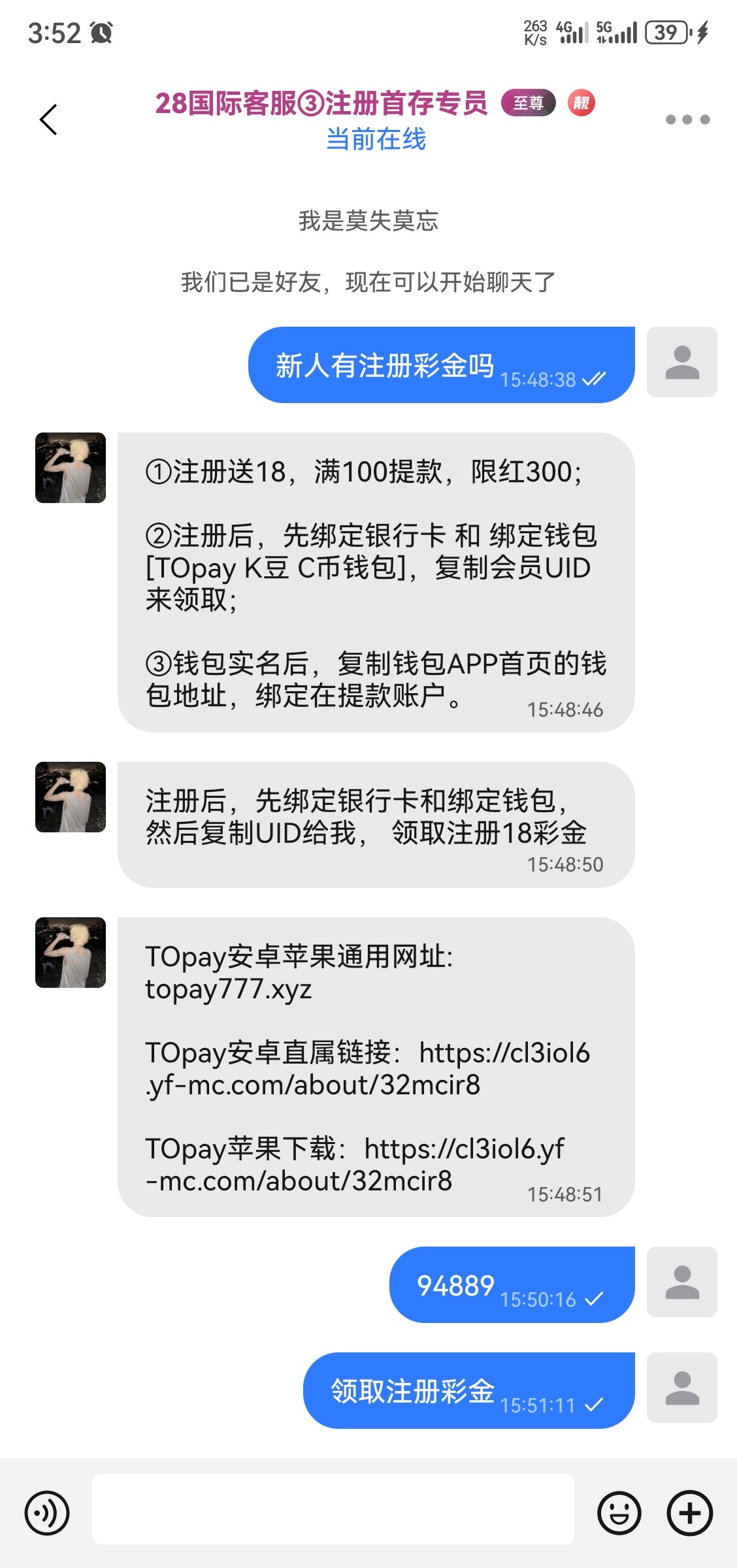Go back from the chat

(x=48, y=120)
